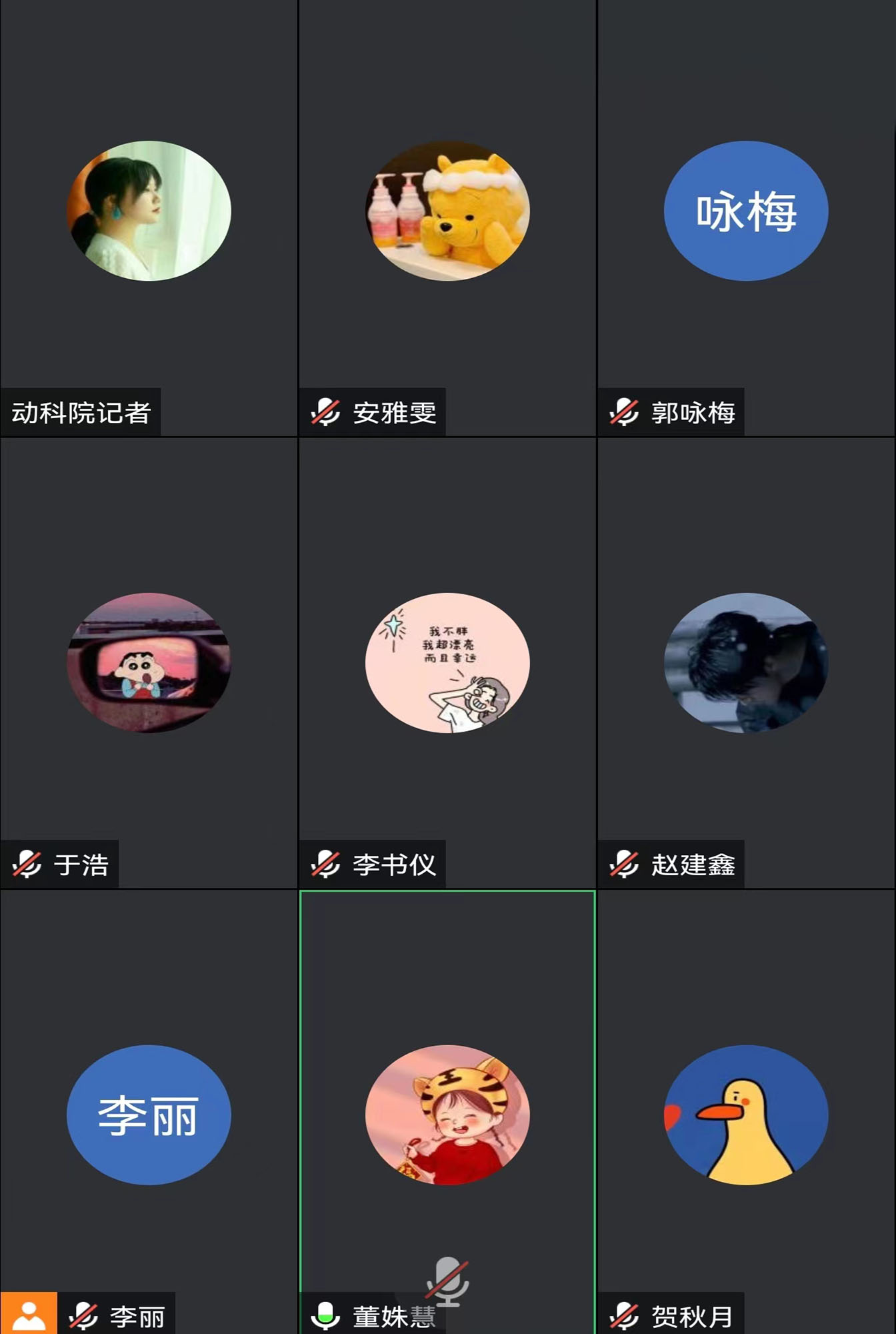Select 李书仪's participant tile

point(447,662)
